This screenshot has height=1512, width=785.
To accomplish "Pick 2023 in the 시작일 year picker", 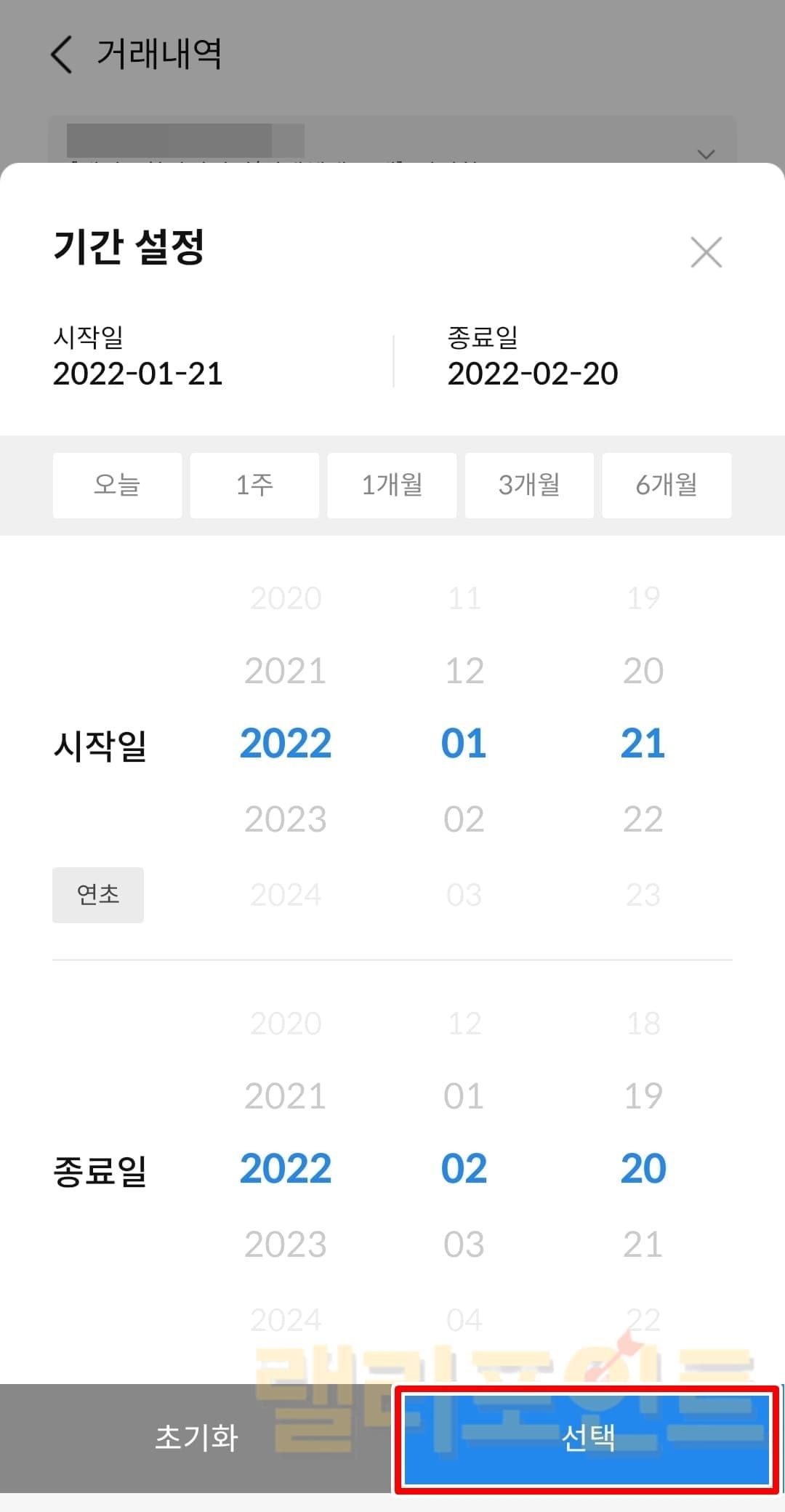I will pyautogui.click(x=286, y=819).
